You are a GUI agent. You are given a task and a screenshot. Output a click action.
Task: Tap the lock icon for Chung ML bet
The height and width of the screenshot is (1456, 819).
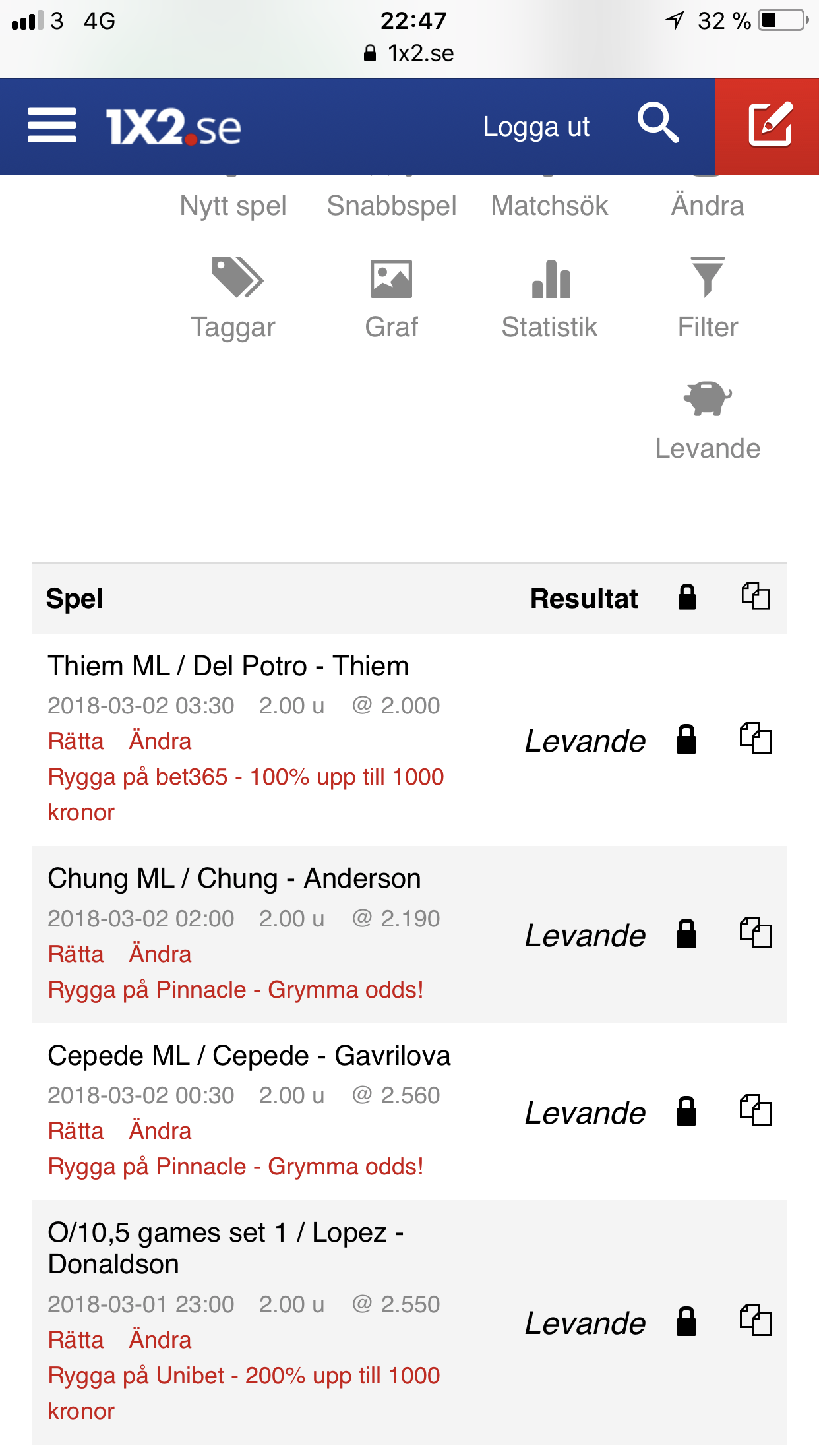tap(686, 934)
